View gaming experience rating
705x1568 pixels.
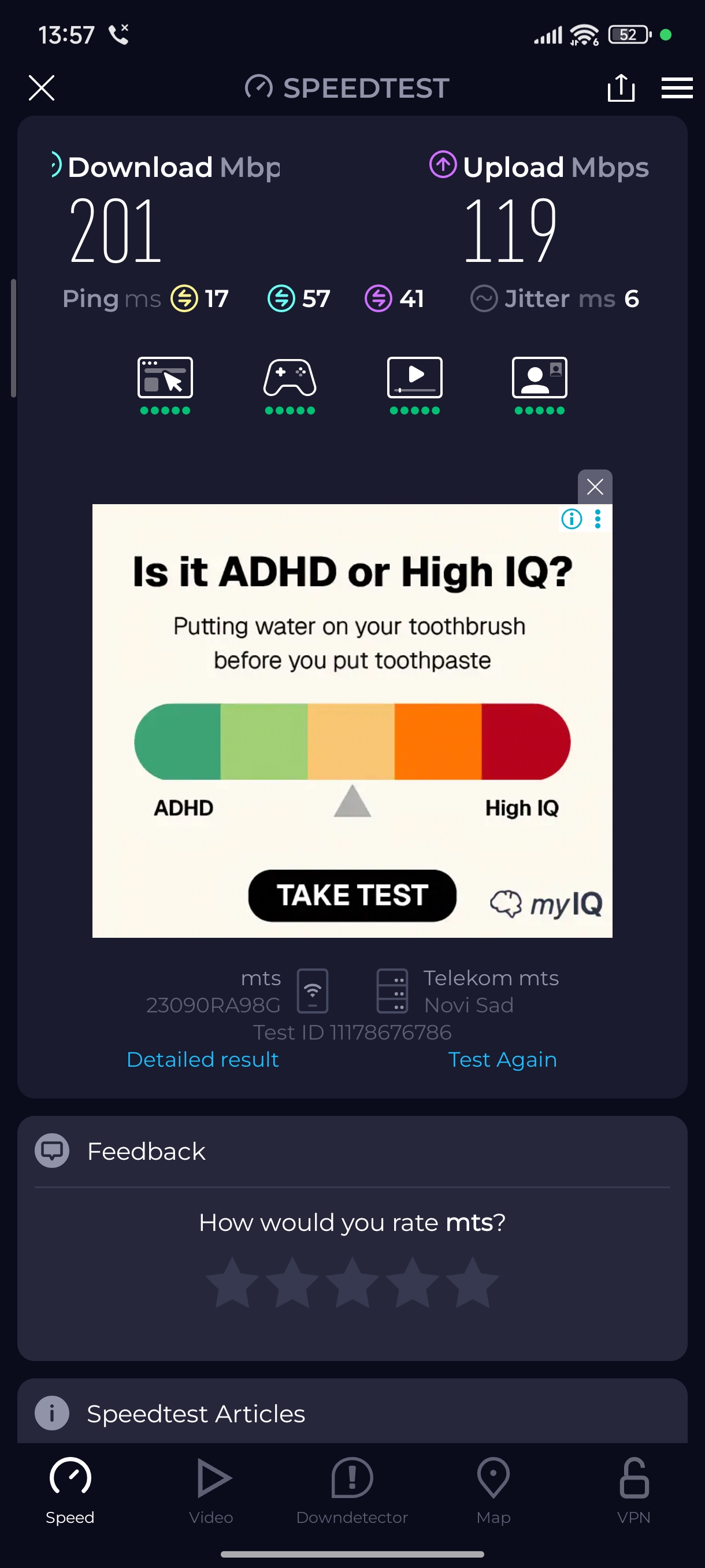pos(290,384)
